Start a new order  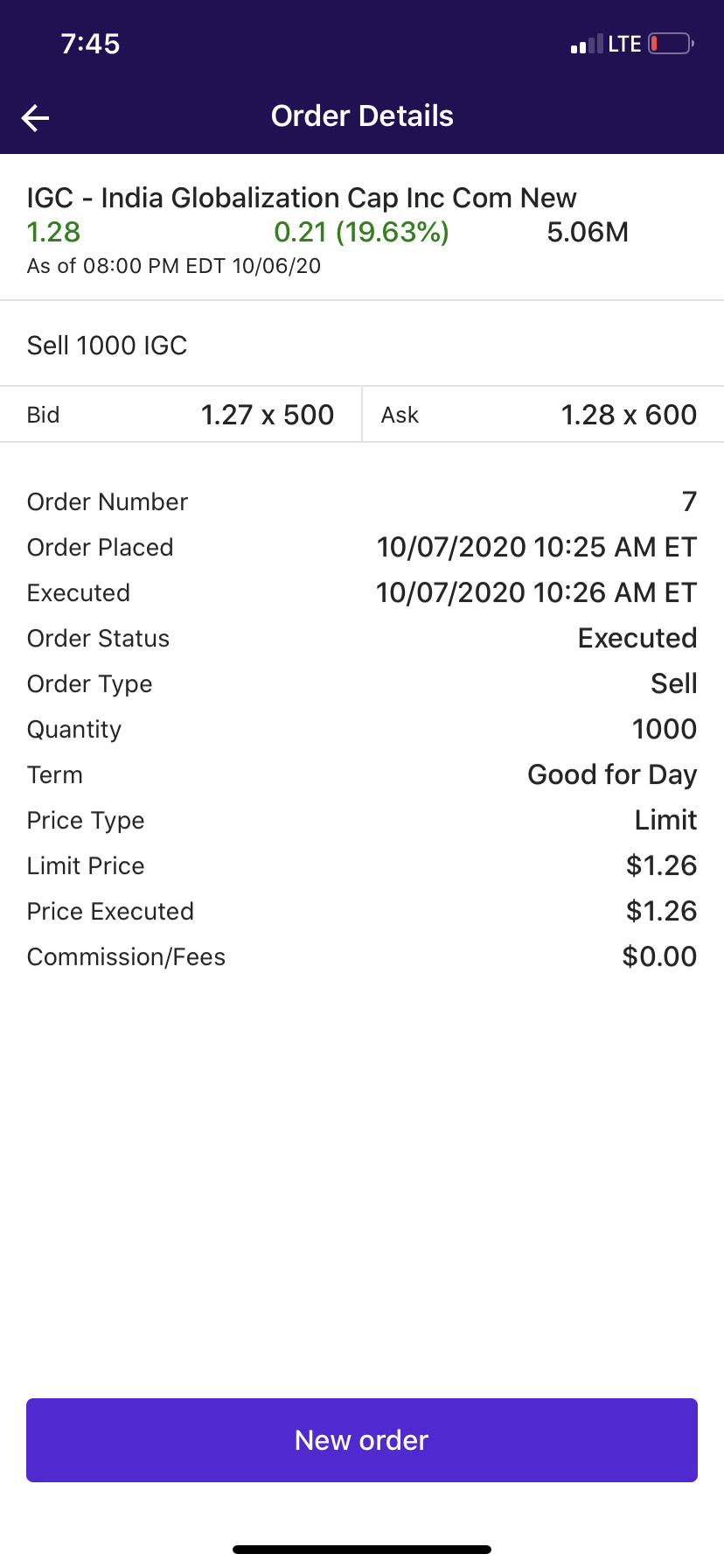point(361,1439)
